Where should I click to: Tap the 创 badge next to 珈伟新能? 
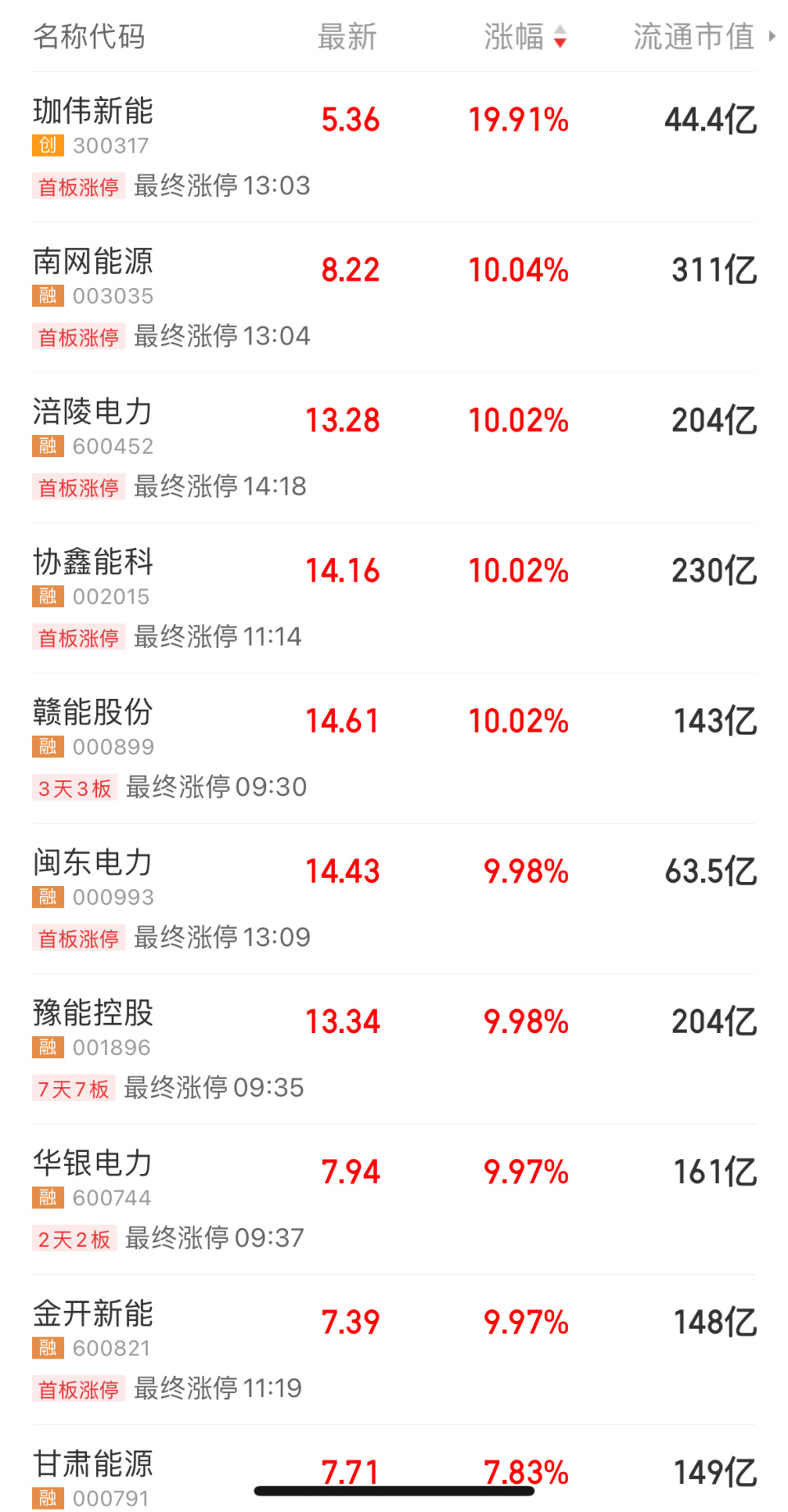click(x=48, y=145)
